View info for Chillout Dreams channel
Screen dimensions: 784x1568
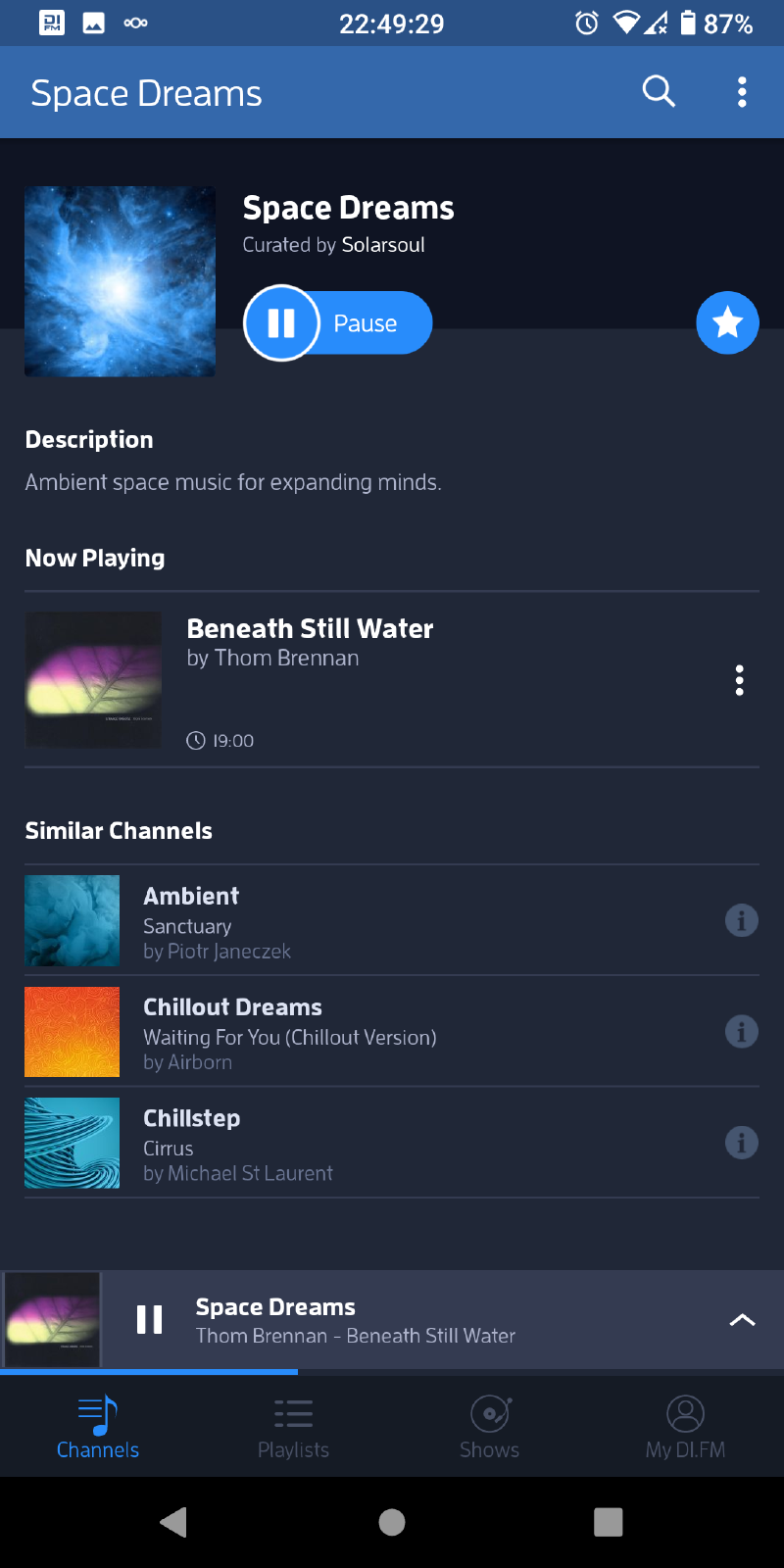click(x=742, y=1031)
